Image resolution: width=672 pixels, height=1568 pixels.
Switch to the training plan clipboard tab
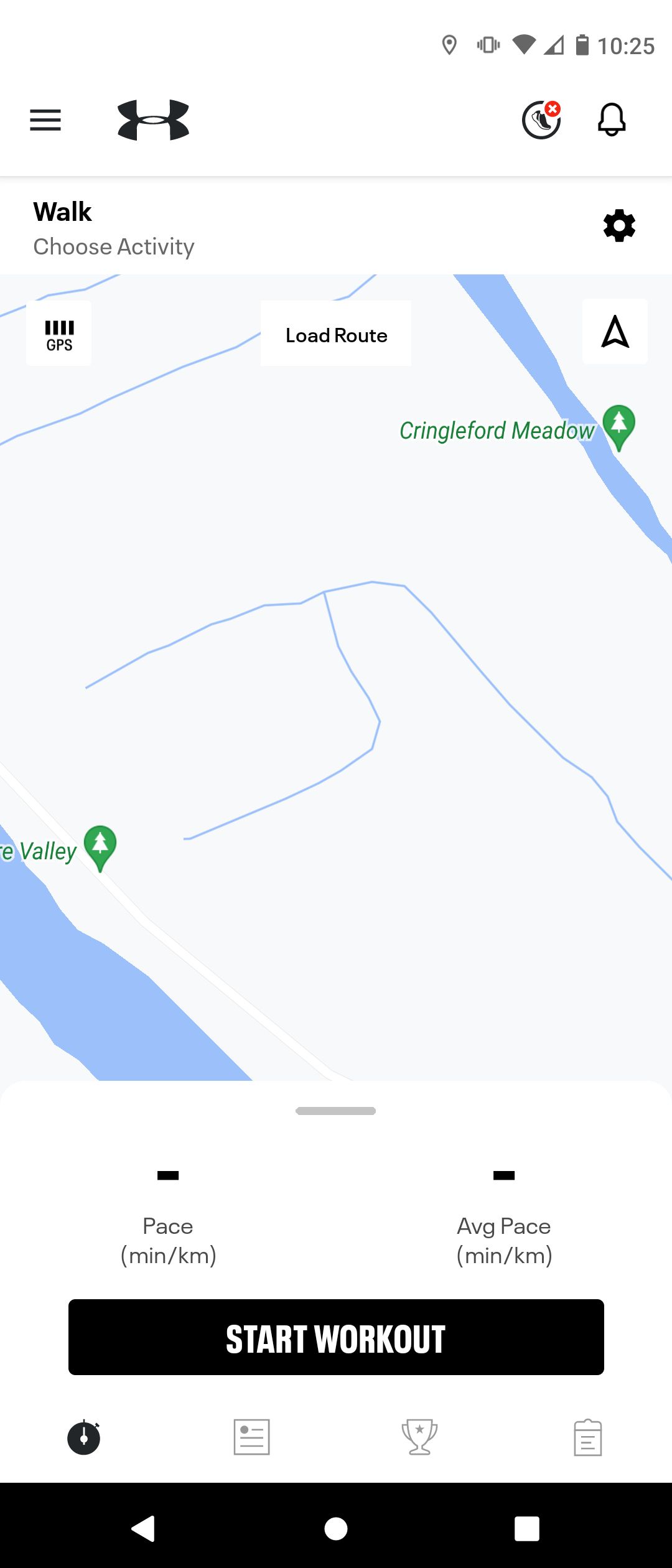coord(587,1437)
